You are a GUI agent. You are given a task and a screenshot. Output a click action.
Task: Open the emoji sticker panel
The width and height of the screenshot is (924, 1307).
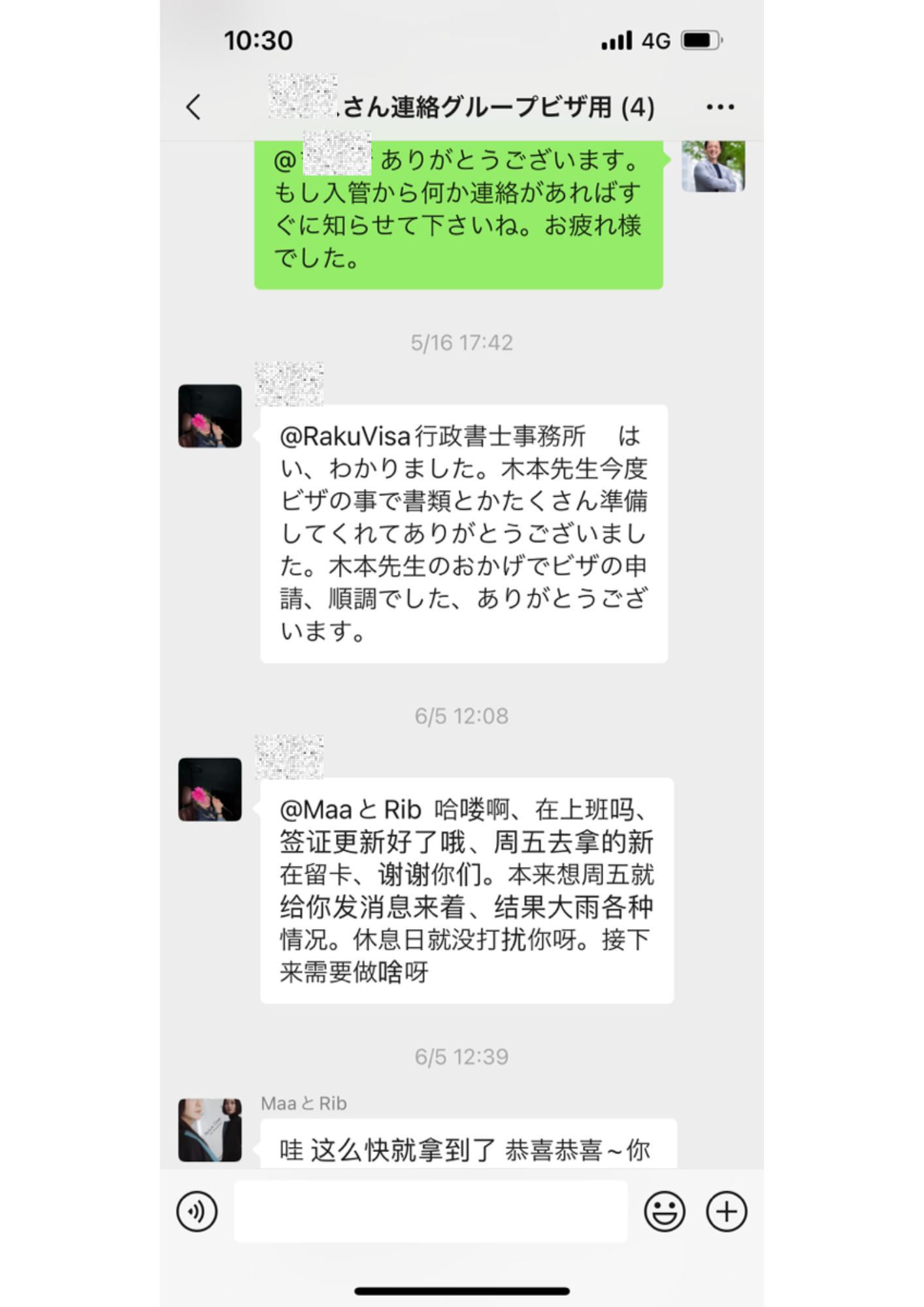click(x=665, y=1211)
